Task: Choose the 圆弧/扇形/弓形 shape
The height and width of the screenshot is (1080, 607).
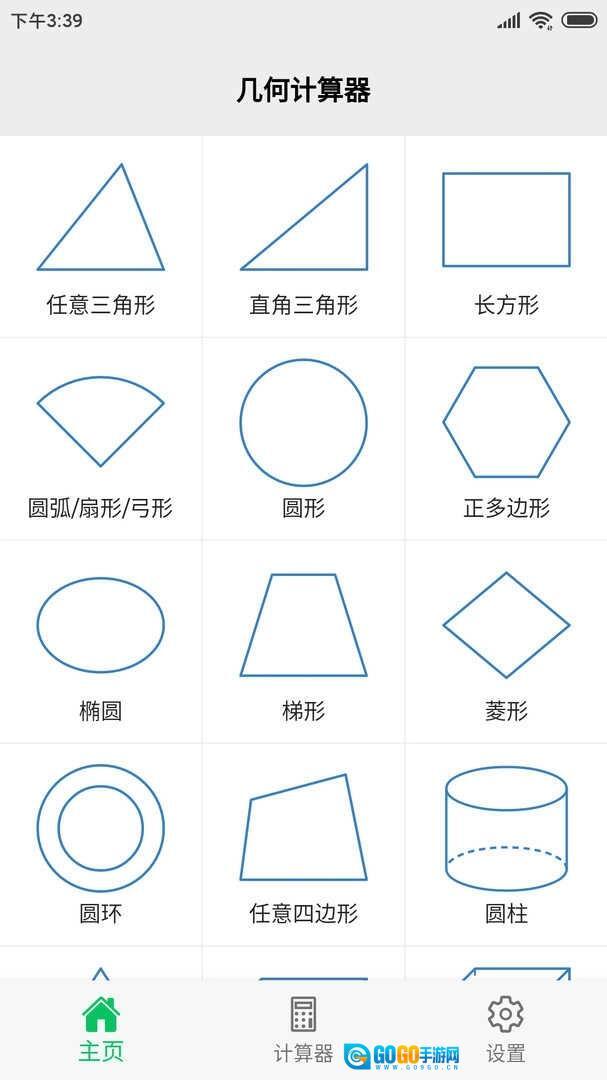Action: 101,440
